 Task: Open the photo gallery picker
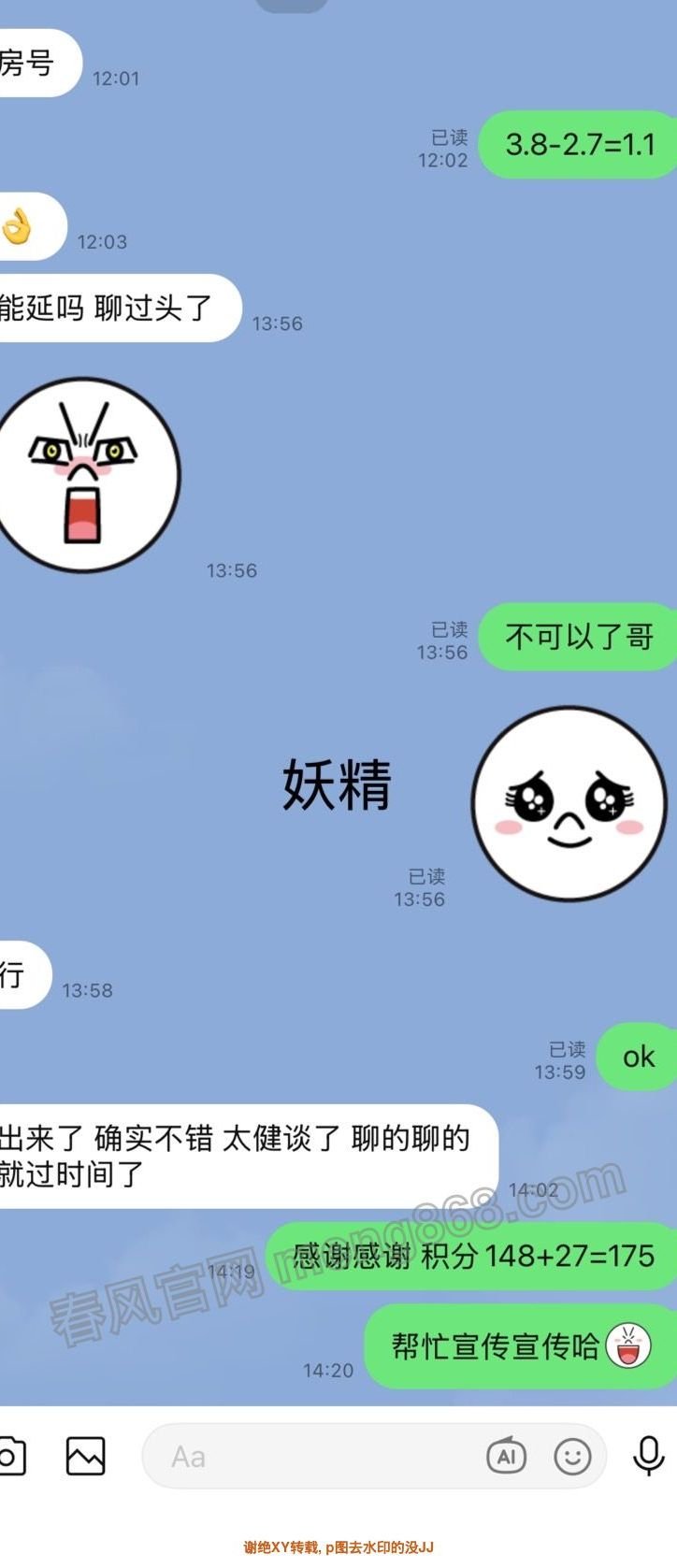(x=85, y=1456)
